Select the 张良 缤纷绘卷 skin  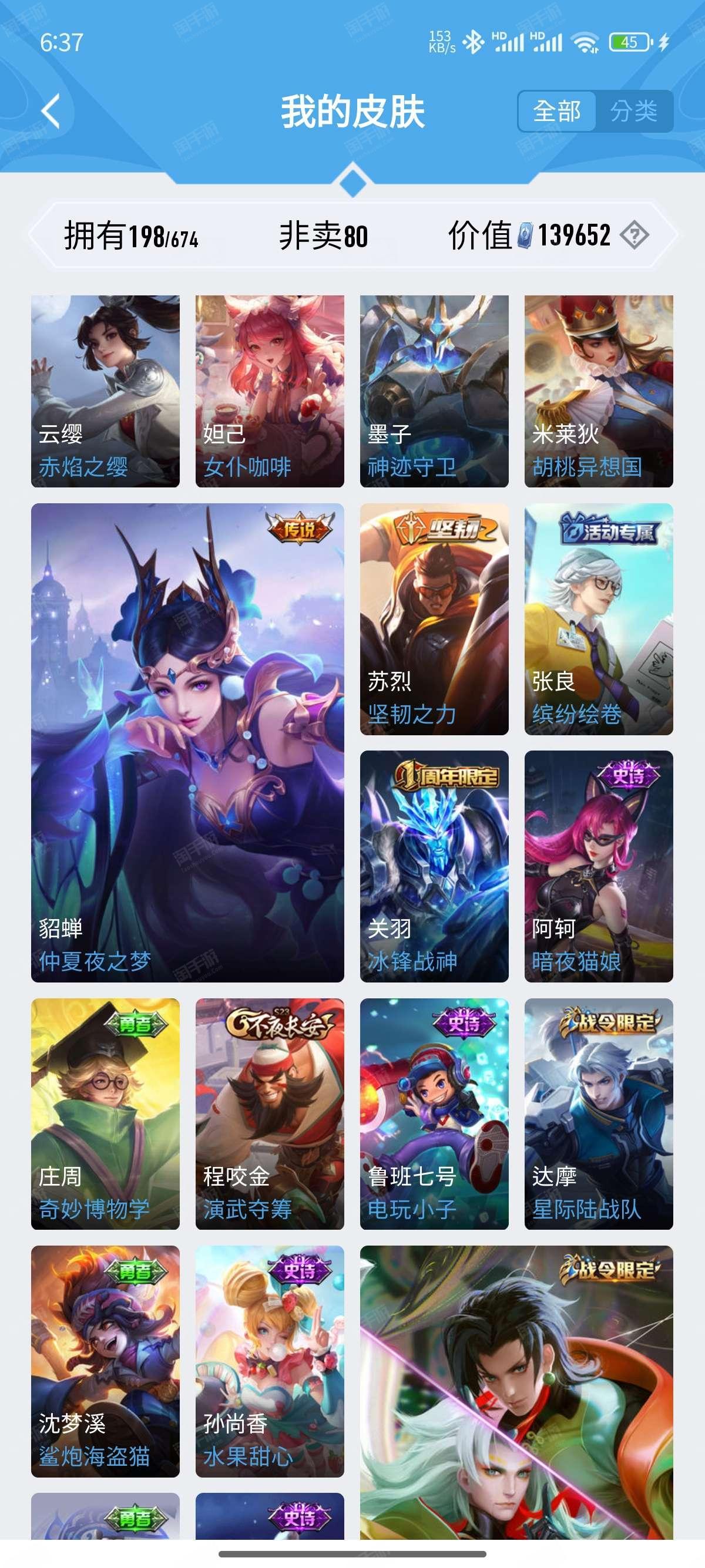point(599,619)
